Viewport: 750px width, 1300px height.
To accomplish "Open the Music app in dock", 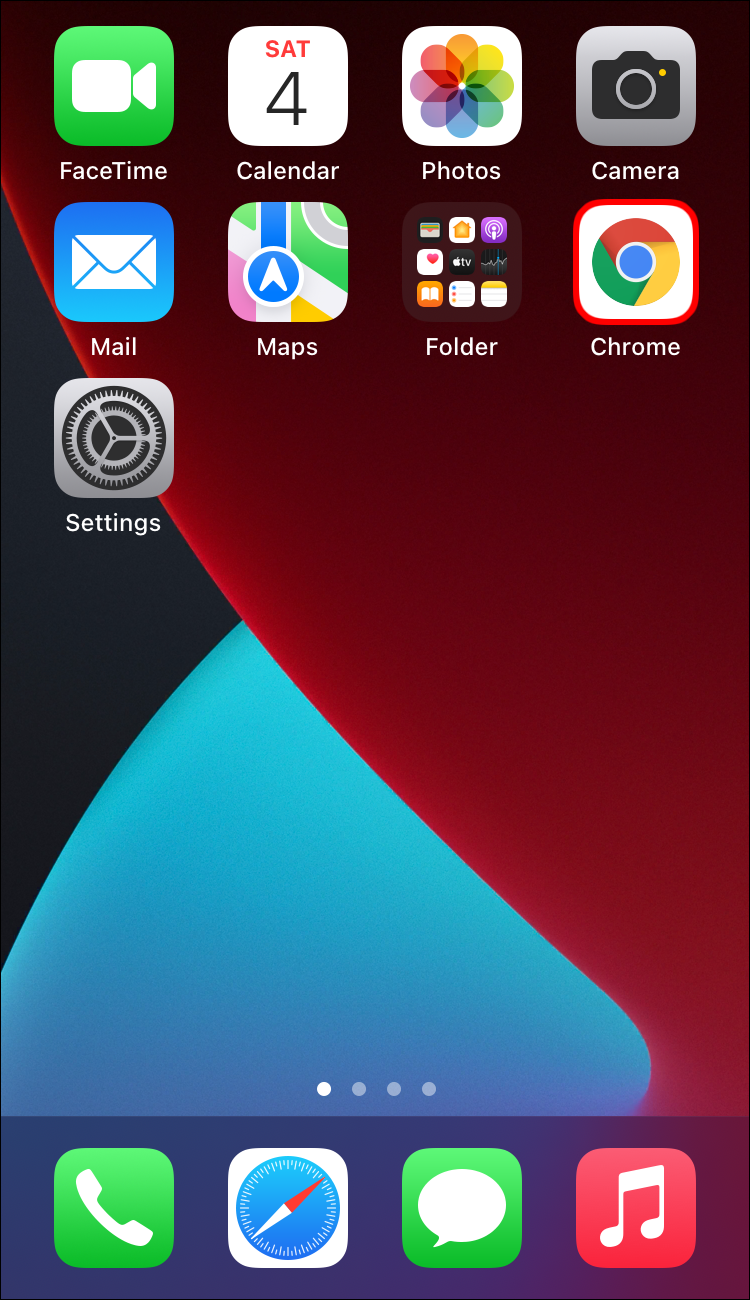I will pos(635,1208).
